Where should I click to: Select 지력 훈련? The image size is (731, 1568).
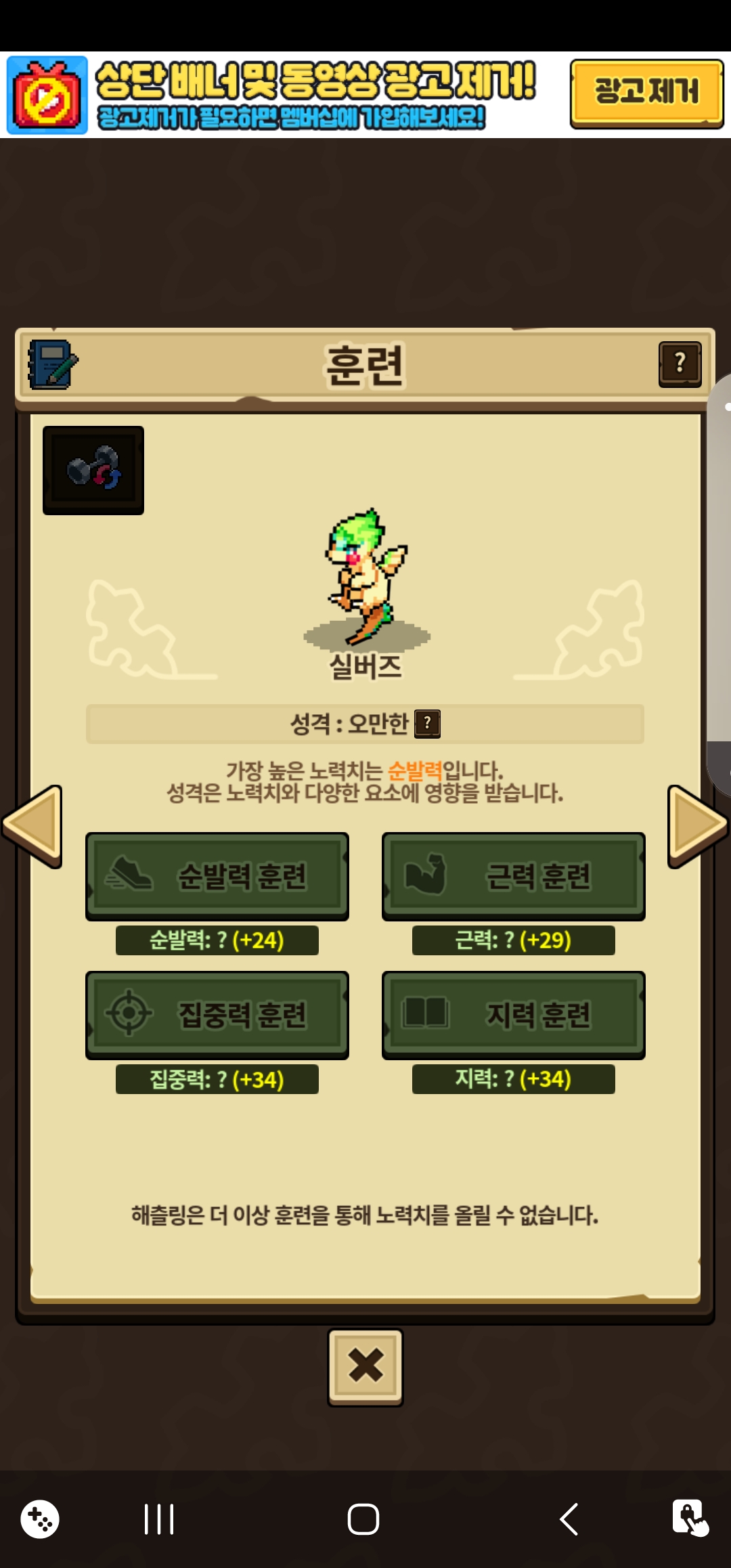pos(513,1015)
